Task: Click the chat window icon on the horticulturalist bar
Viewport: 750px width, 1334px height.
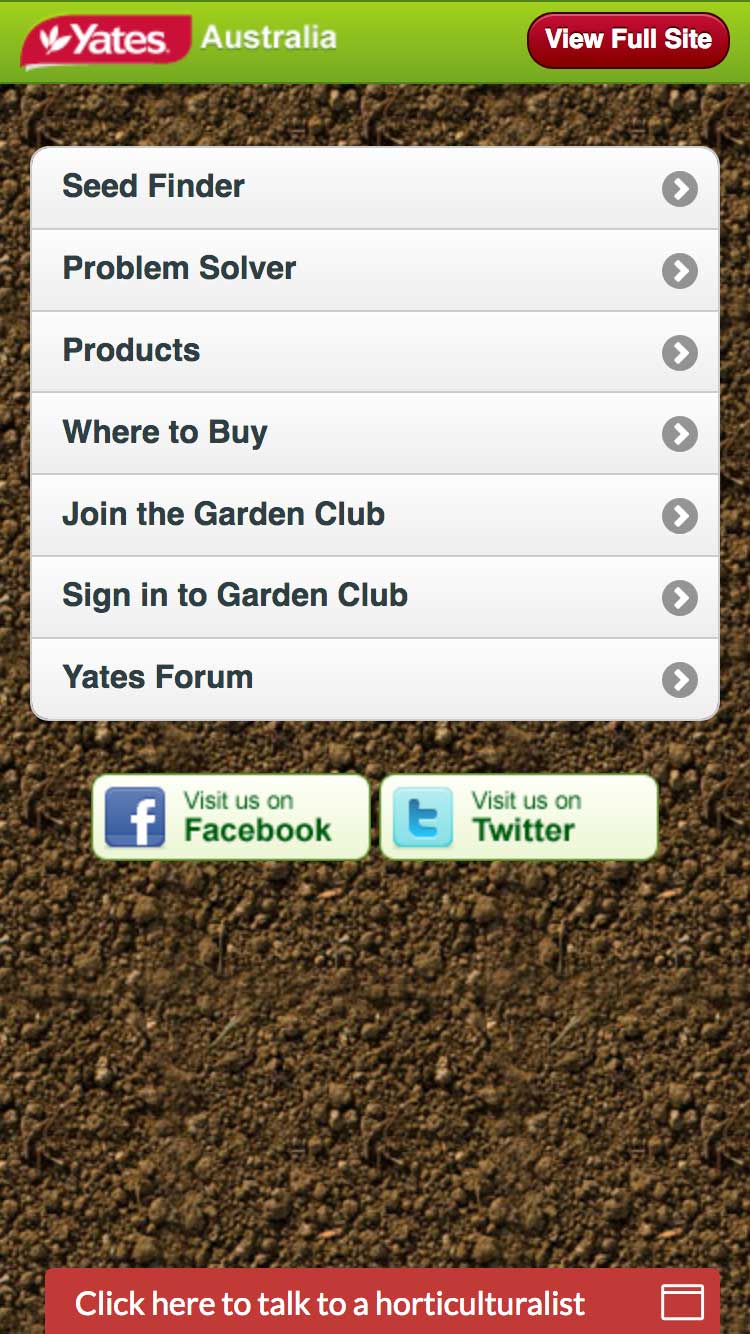Action: coord(685,1302)
